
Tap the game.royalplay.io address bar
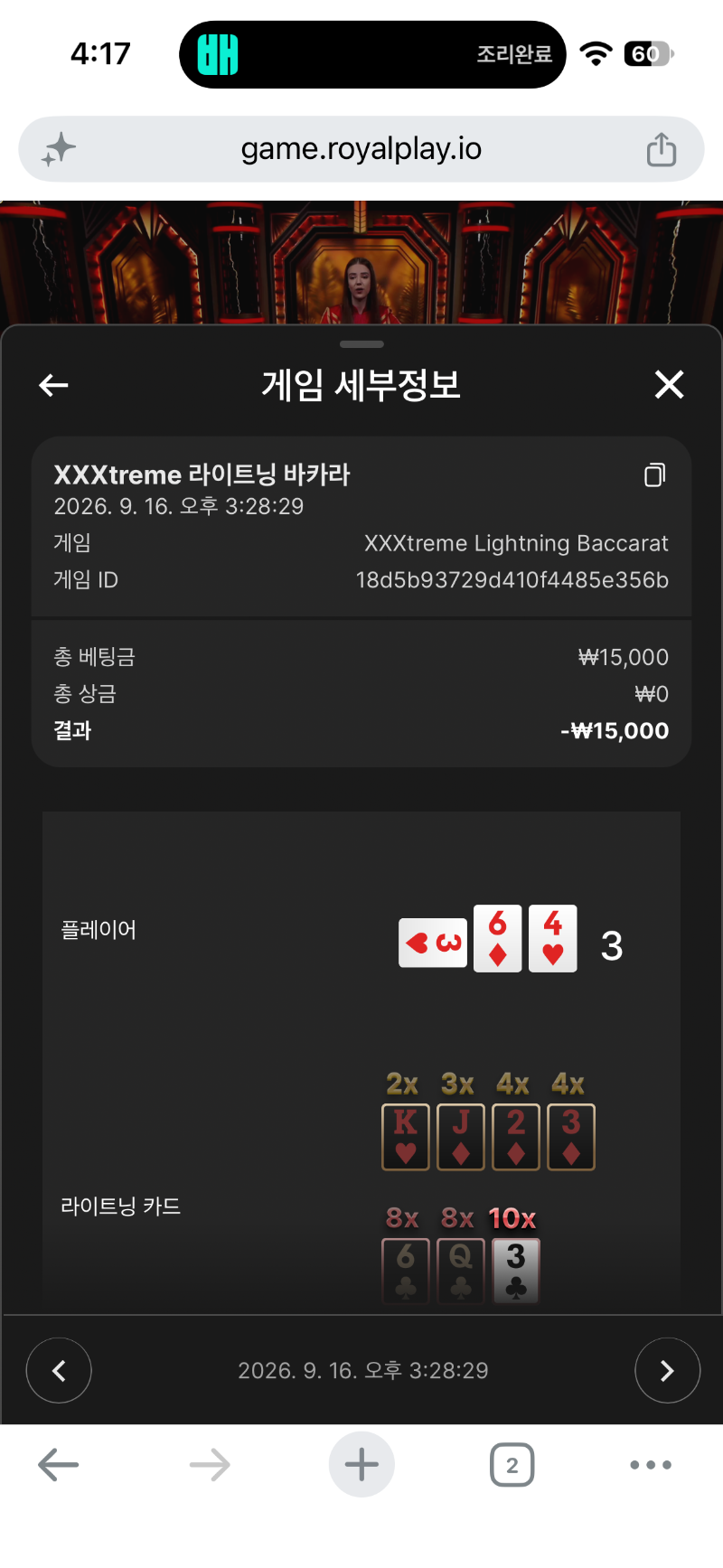pyautogui.click(x=361, y=149)
